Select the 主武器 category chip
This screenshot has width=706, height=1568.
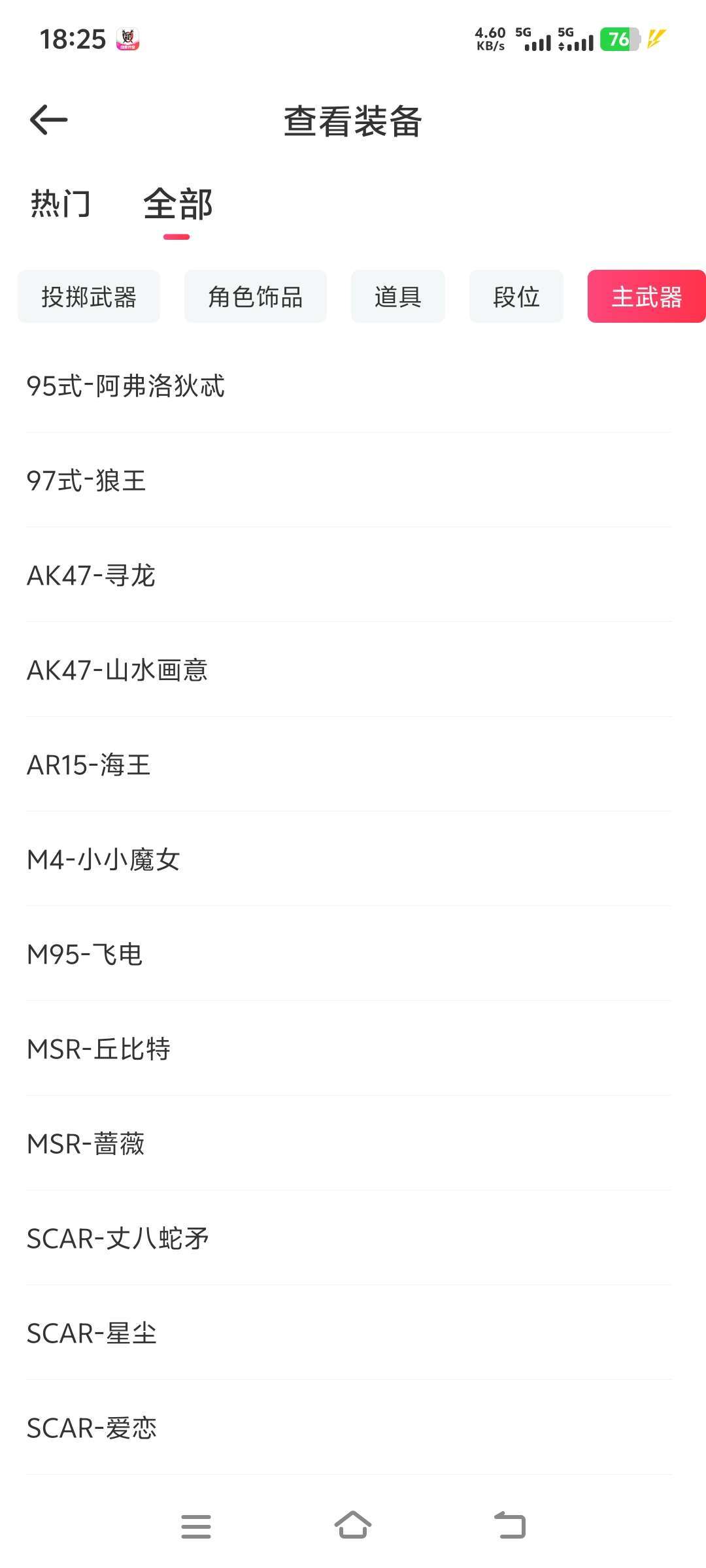(x=646, y=297)
